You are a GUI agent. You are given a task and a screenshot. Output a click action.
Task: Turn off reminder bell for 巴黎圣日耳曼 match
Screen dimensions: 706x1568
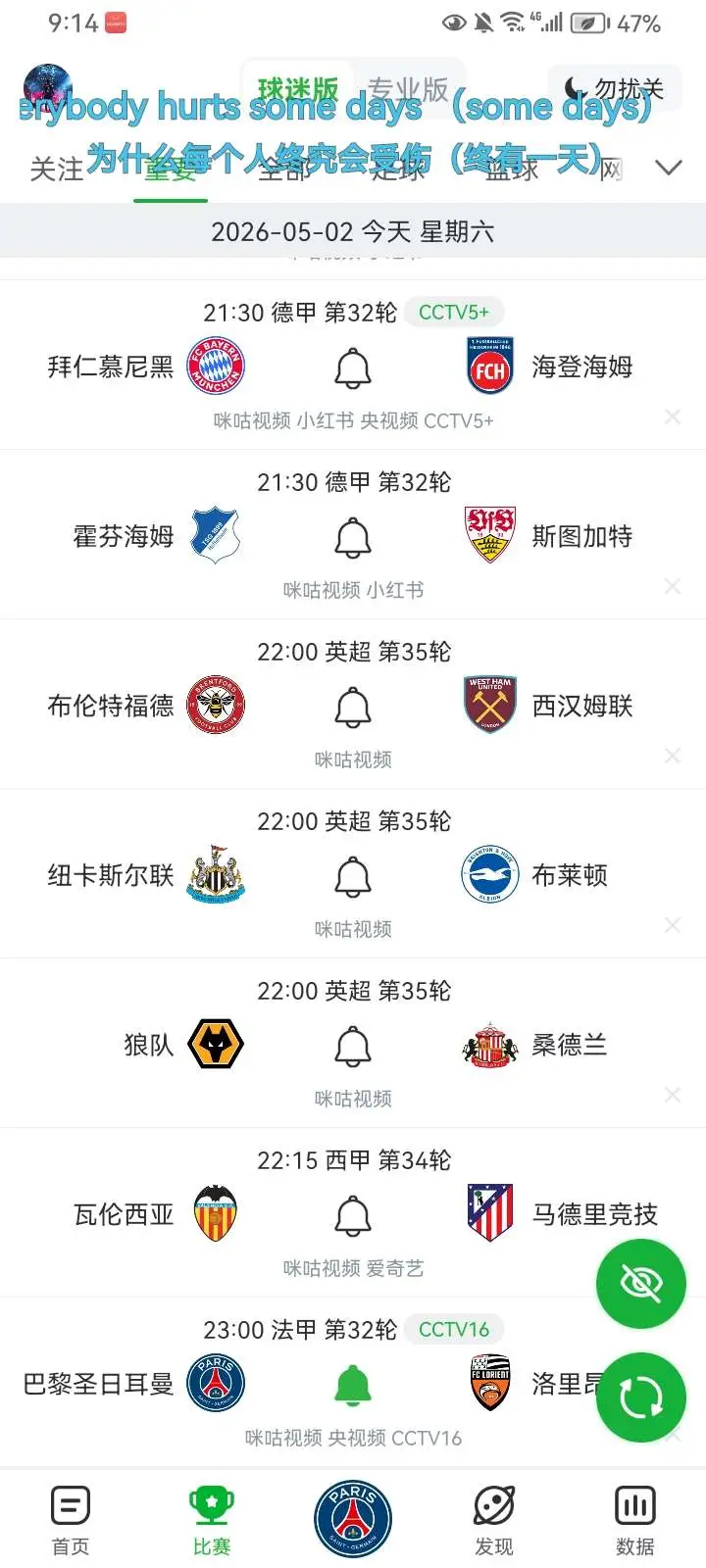point(353,1386)
